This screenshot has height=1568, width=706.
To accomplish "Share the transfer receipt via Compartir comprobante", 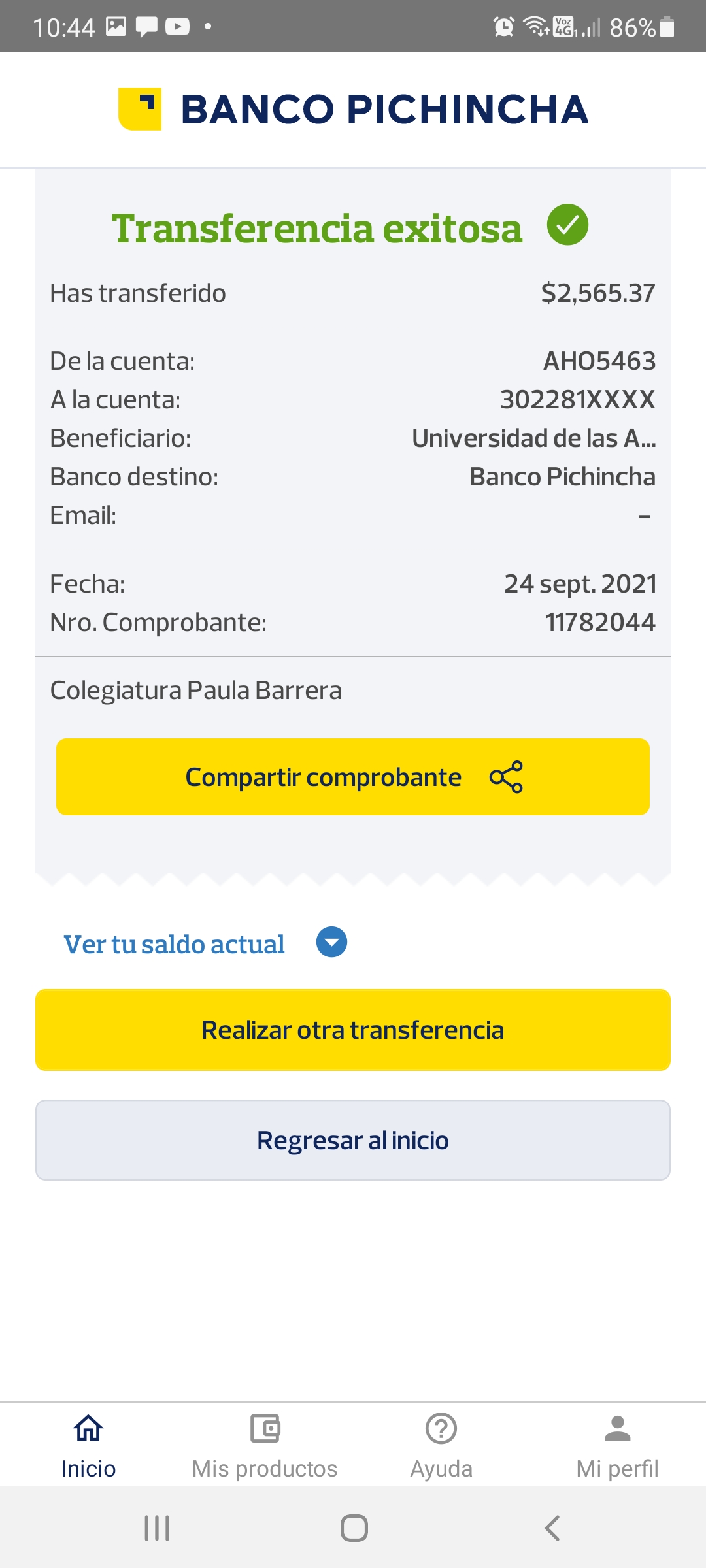I will (x=353, y=777).
